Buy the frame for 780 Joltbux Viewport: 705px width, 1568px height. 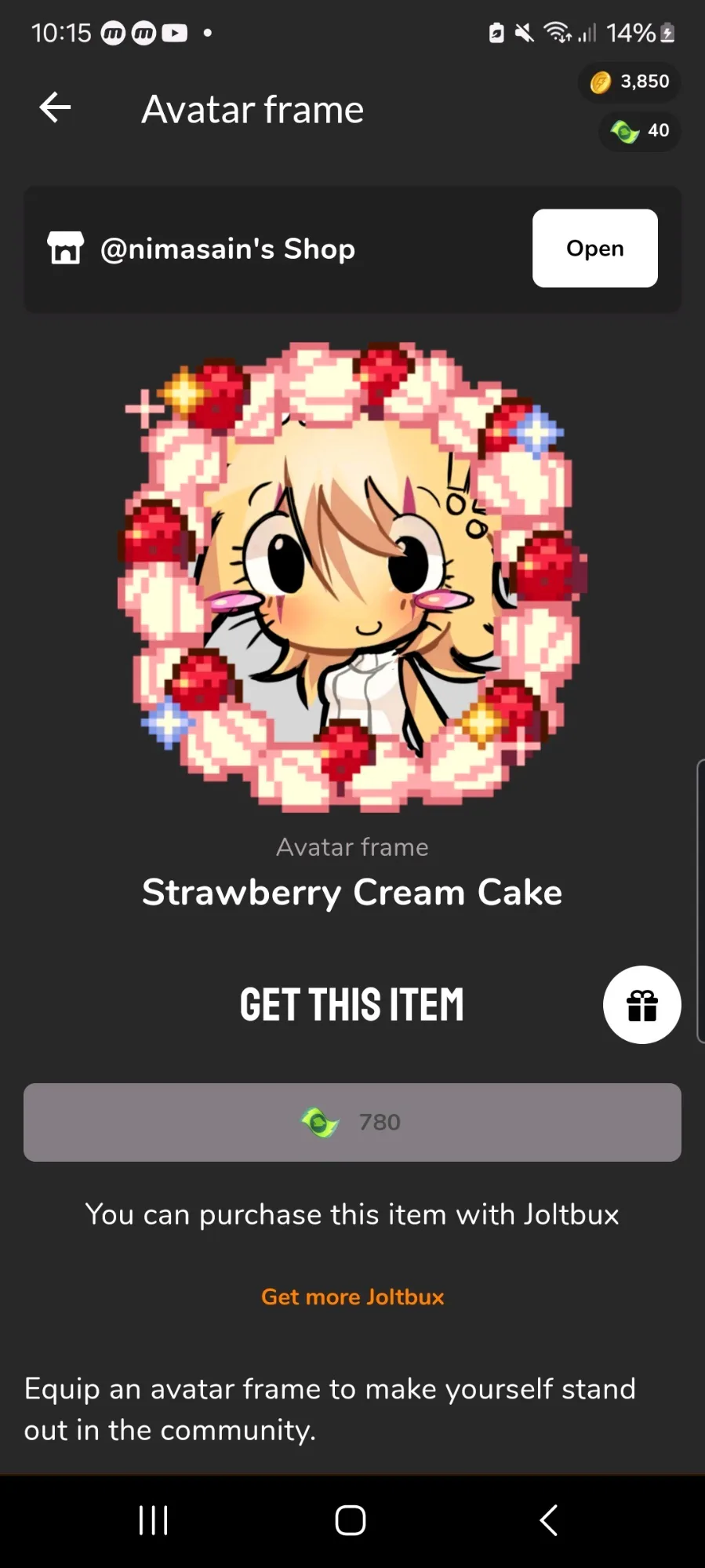click(x=352, y=1122)
